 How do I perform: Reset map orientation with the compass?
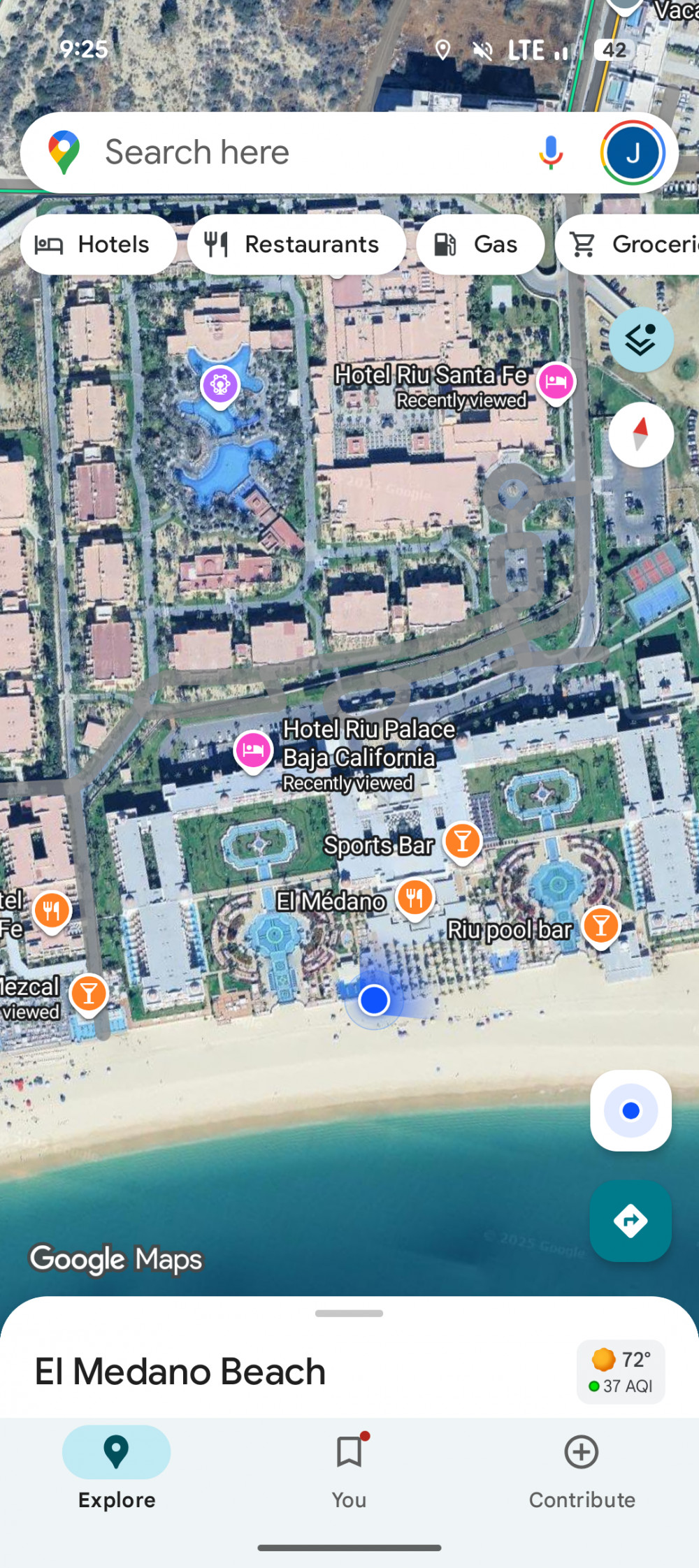[640, 435]
